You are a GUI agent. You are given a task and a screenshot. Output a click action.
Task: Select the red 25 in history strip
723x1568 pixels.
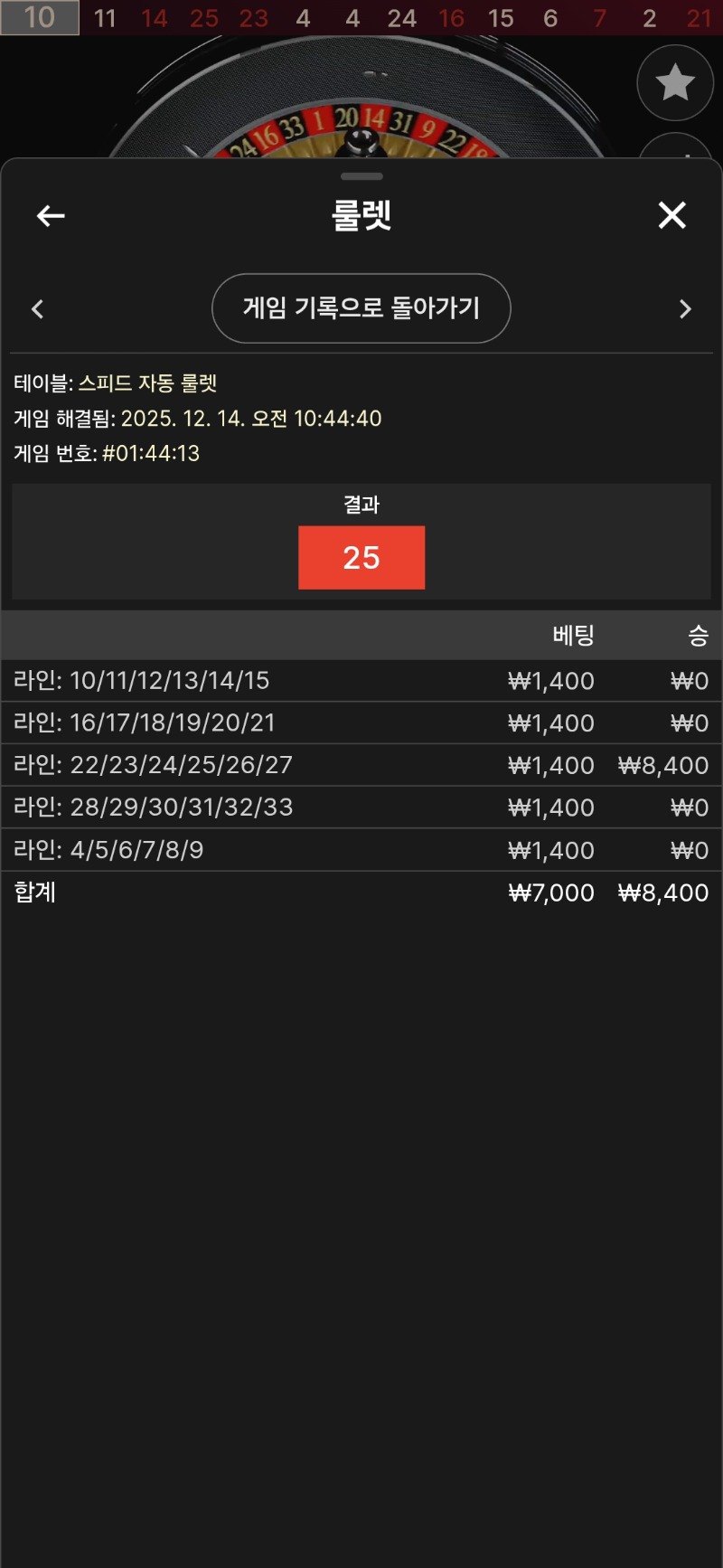coord(203,18)
